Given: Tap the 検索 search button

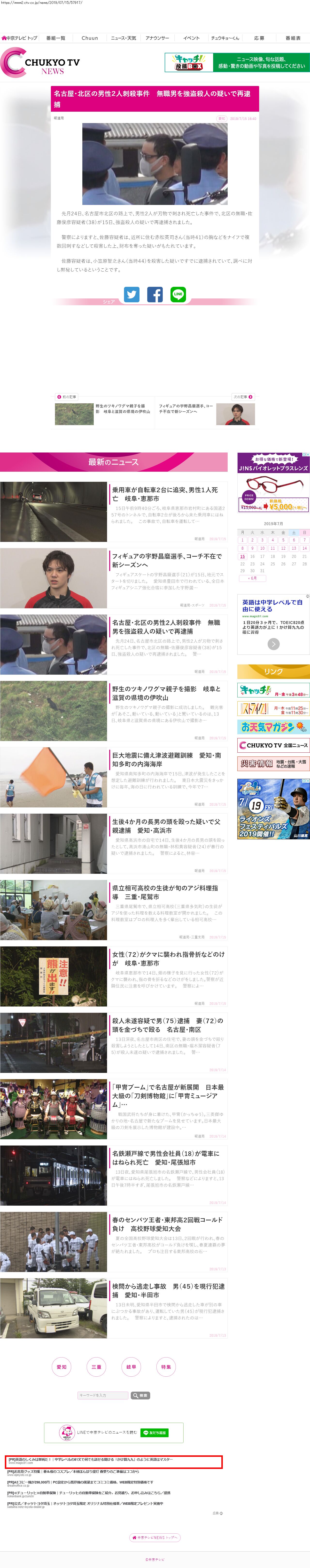Looking at the screenshot, I should click(140, 1395).
